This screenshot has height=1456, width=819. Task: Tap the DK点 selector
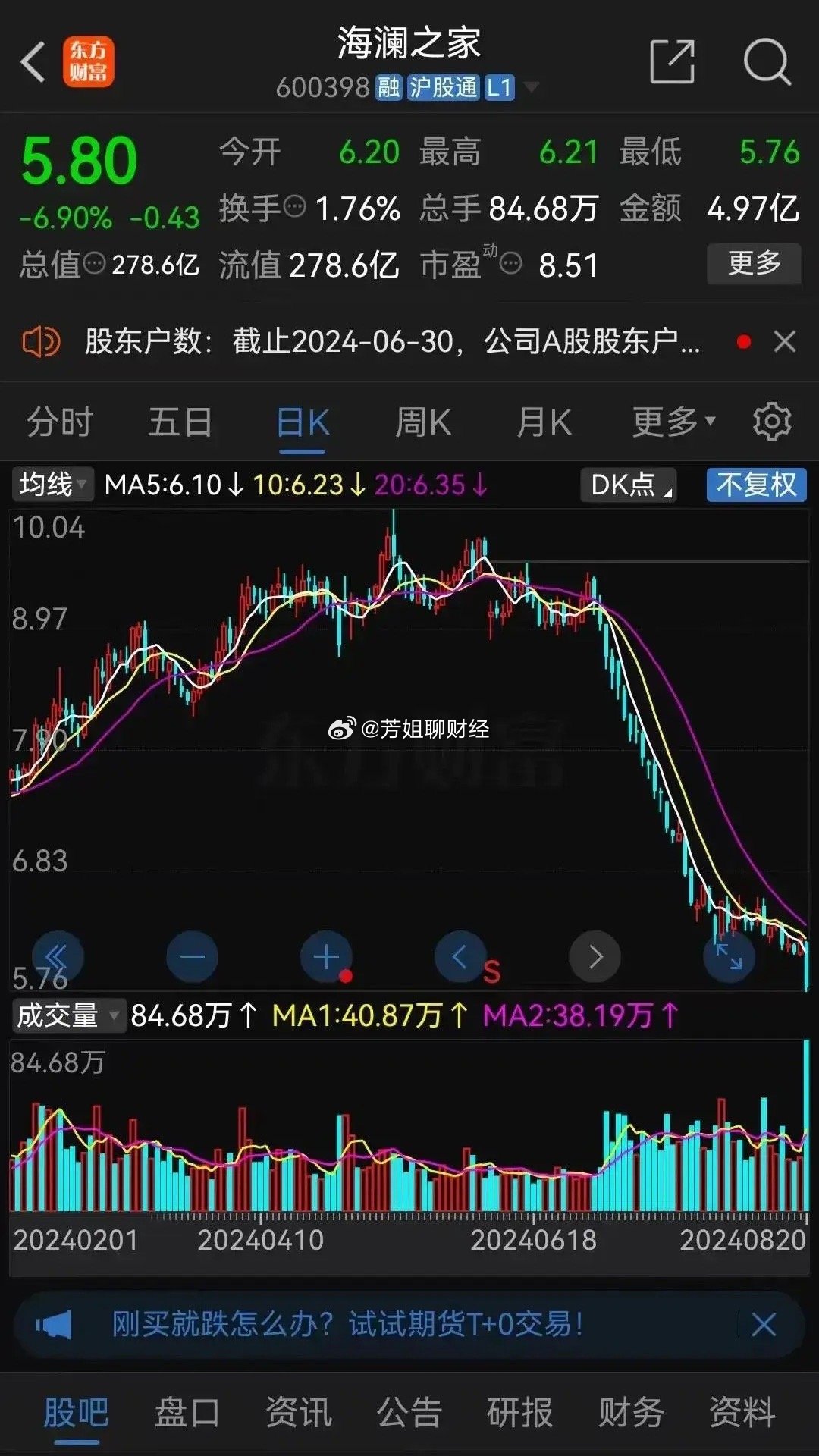click(628, 485)
